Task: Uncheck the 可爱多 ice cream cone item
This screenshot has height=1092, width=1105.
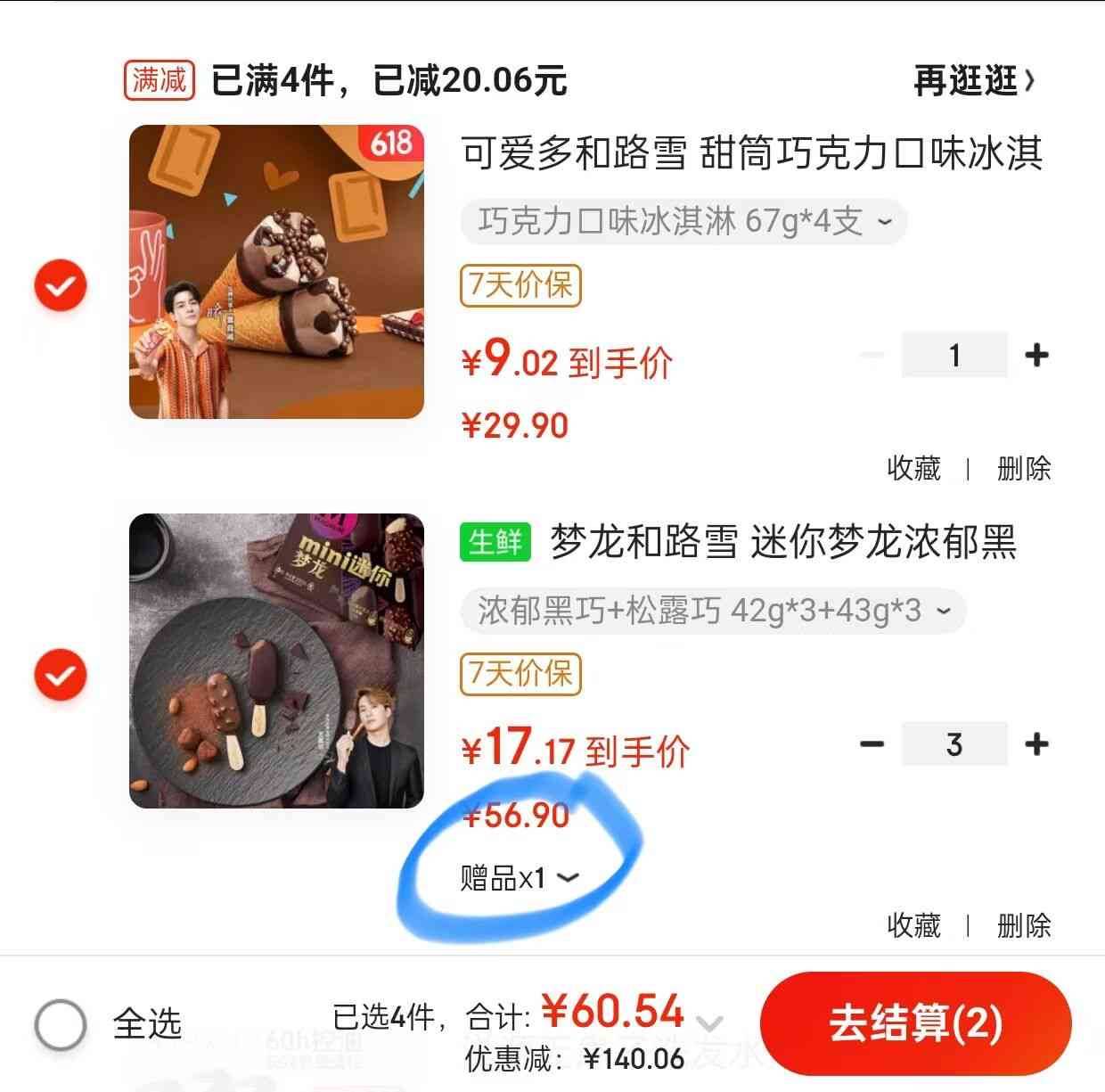Action: tap(61, 286)
